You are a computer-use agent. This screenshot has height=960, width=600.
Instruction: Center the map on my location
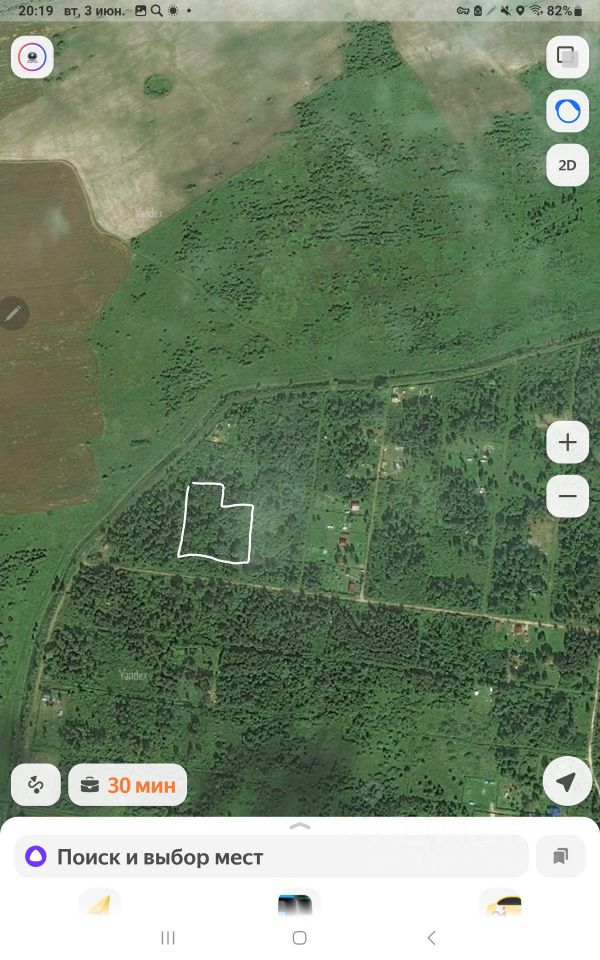[566, 782]
